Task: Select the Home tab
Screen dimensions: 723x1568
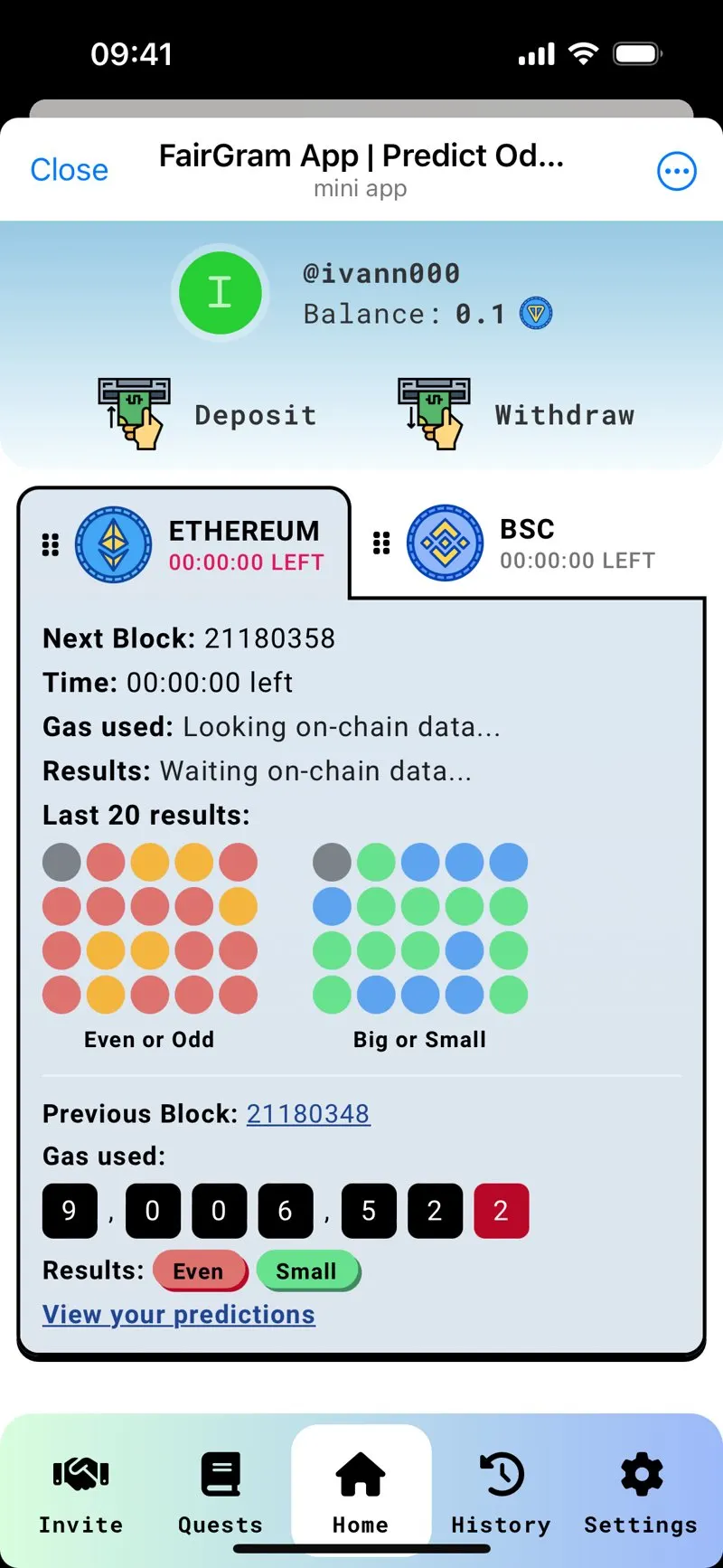Action: tap(361, 1490)
